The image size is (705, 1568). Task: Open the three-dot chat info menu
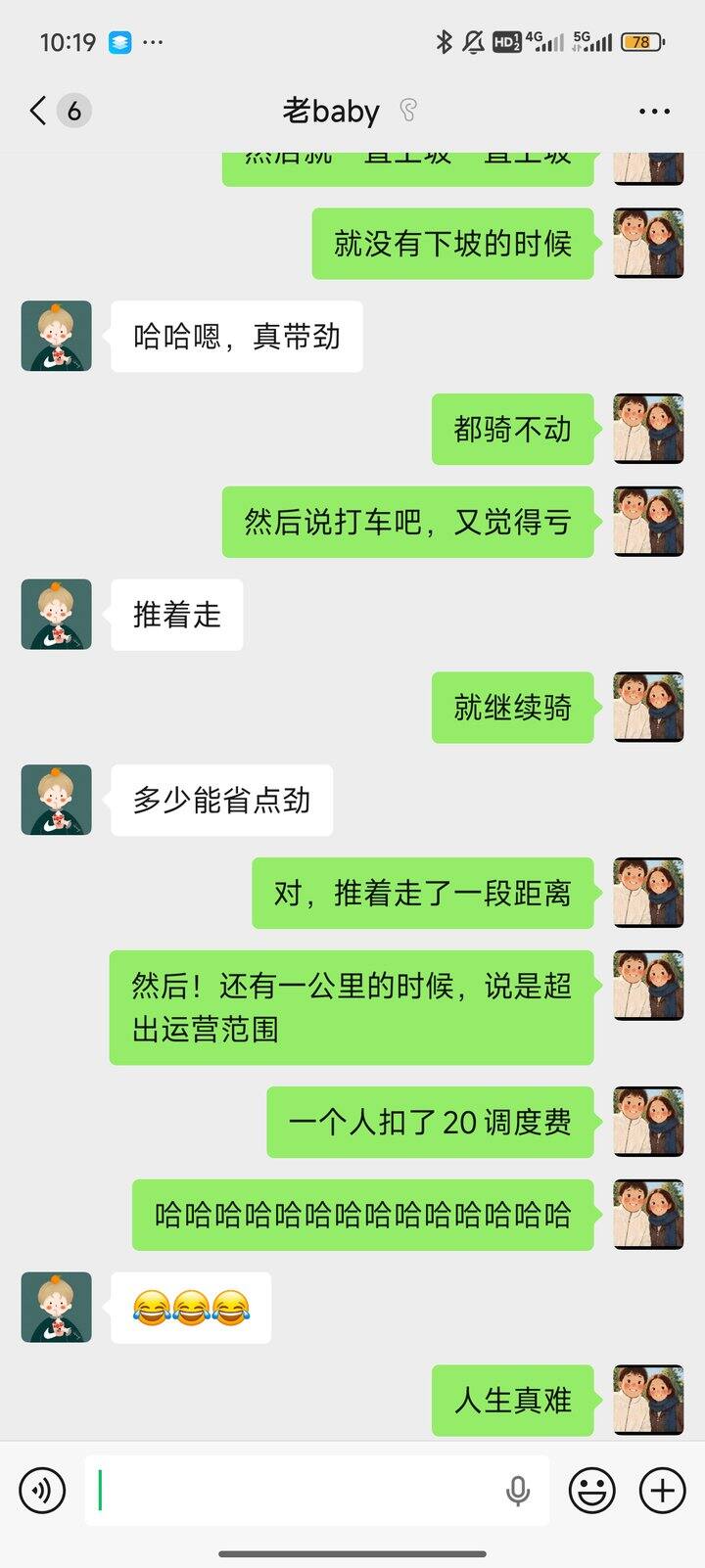653,112
